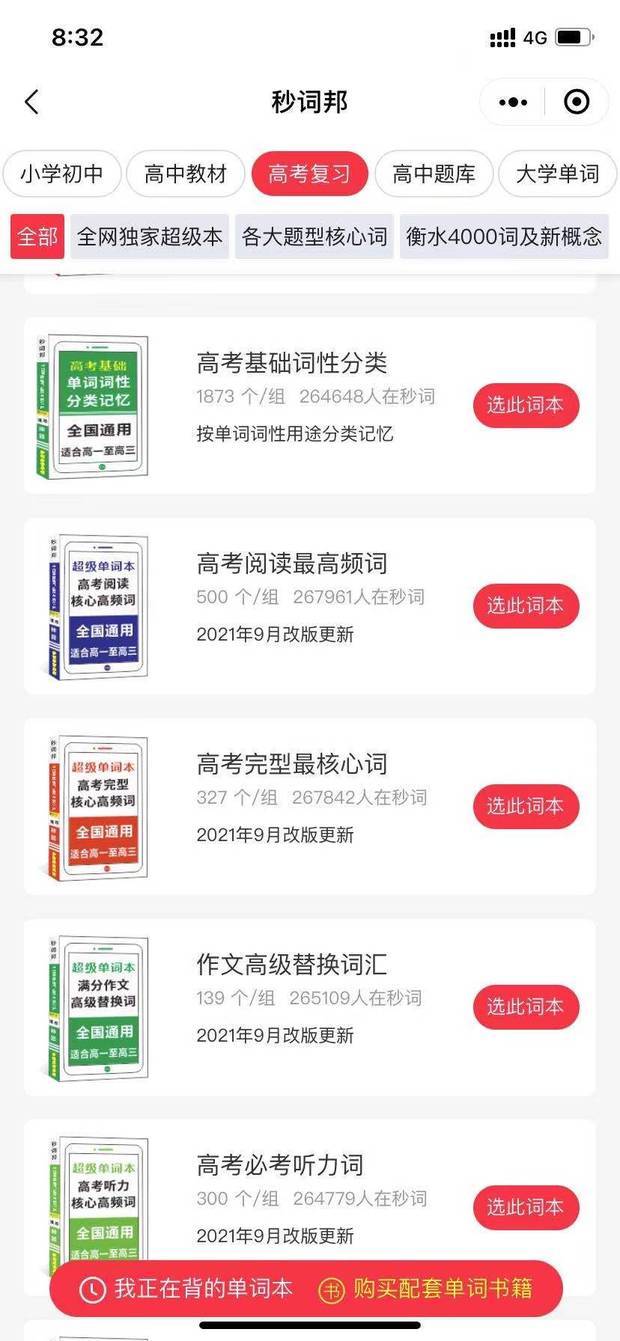Select the 高考复习 tab
This screenshot has width=620, height=1341.
tap(310, 174)
